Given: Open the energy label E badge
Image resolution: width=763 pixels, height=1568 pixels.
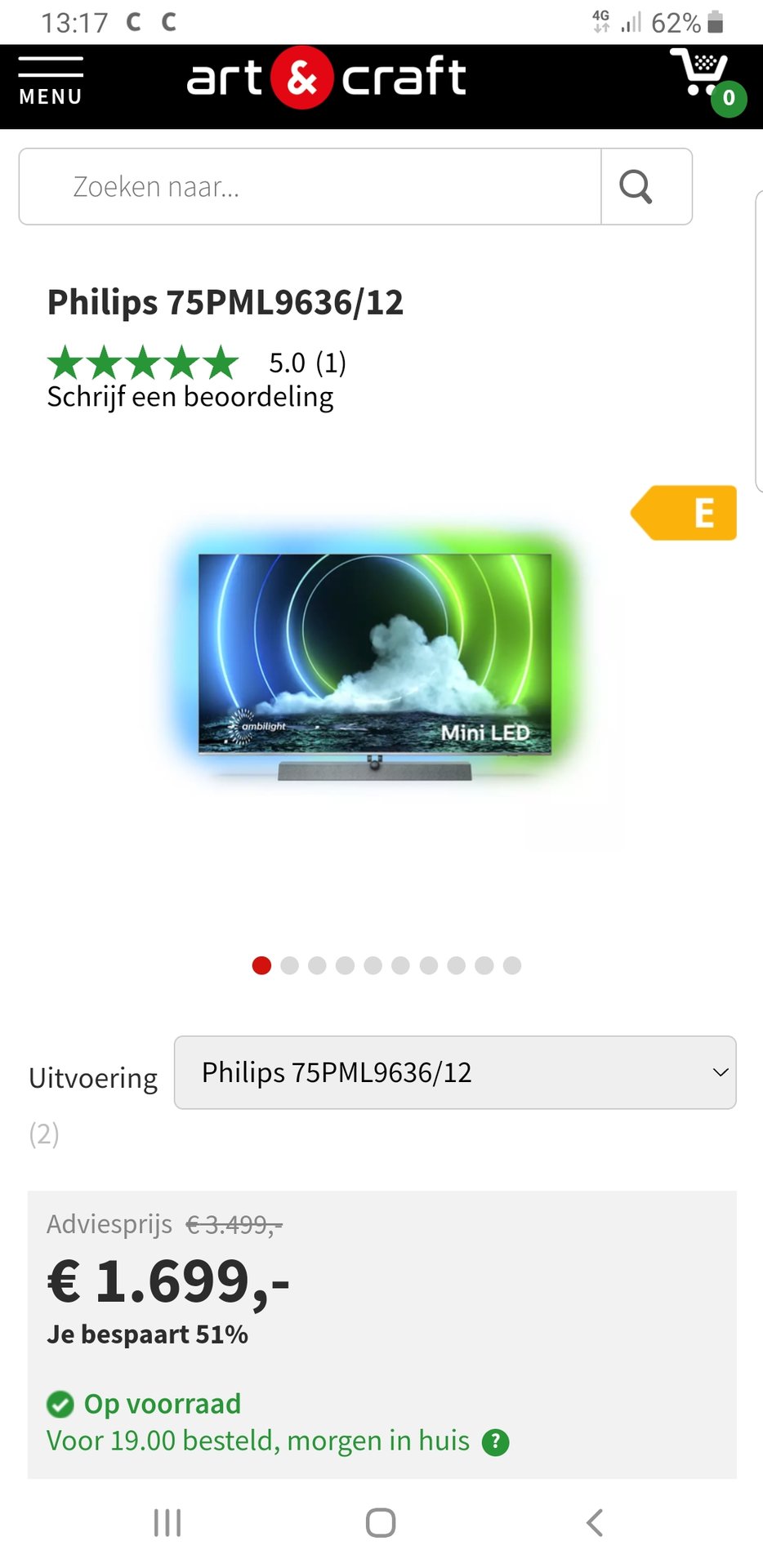Looking at the screenshot, I should tap(685, 513).
